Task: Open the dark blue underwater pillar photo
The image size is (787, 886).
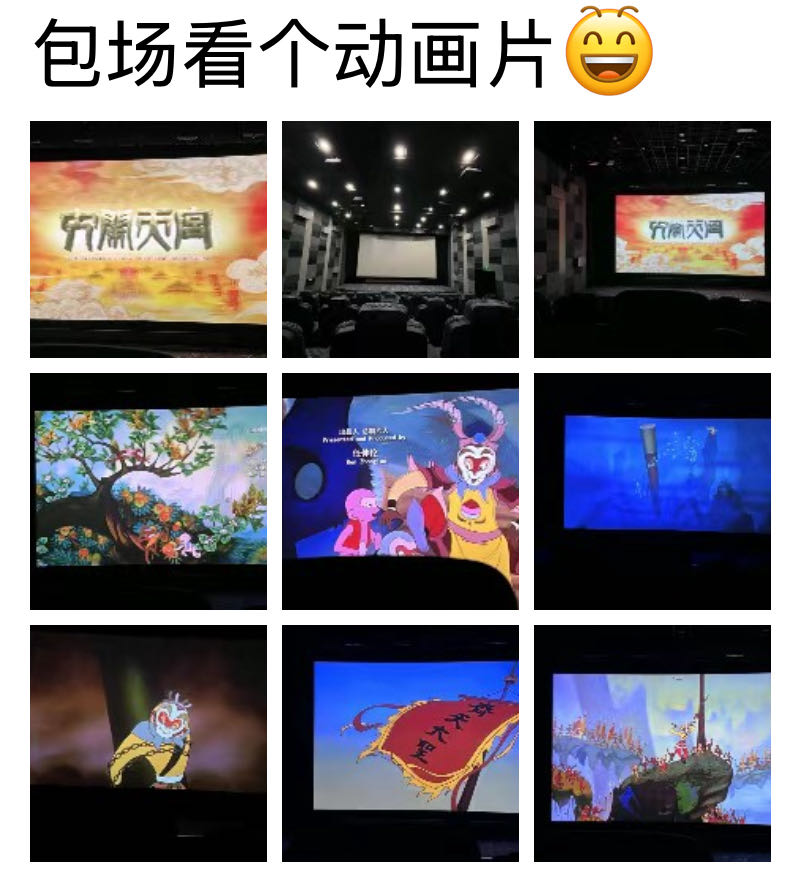Action: [652, 490]
